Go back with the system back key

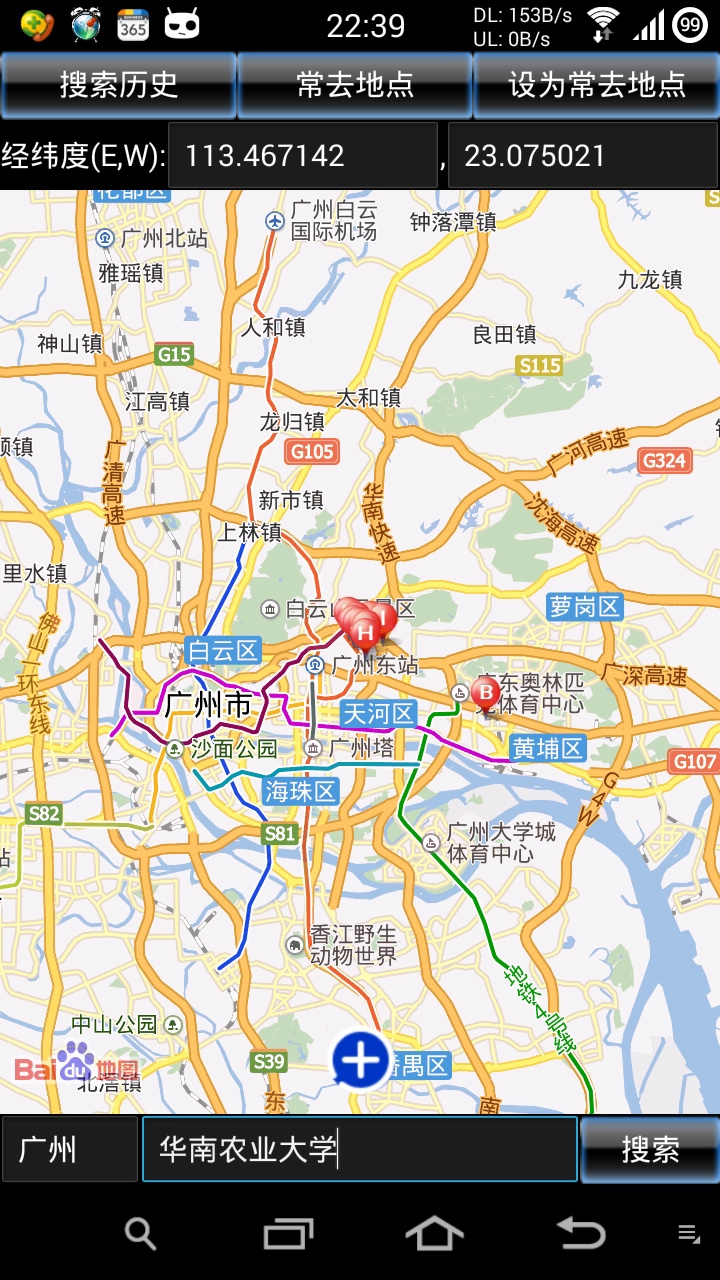coord(581,1233)
